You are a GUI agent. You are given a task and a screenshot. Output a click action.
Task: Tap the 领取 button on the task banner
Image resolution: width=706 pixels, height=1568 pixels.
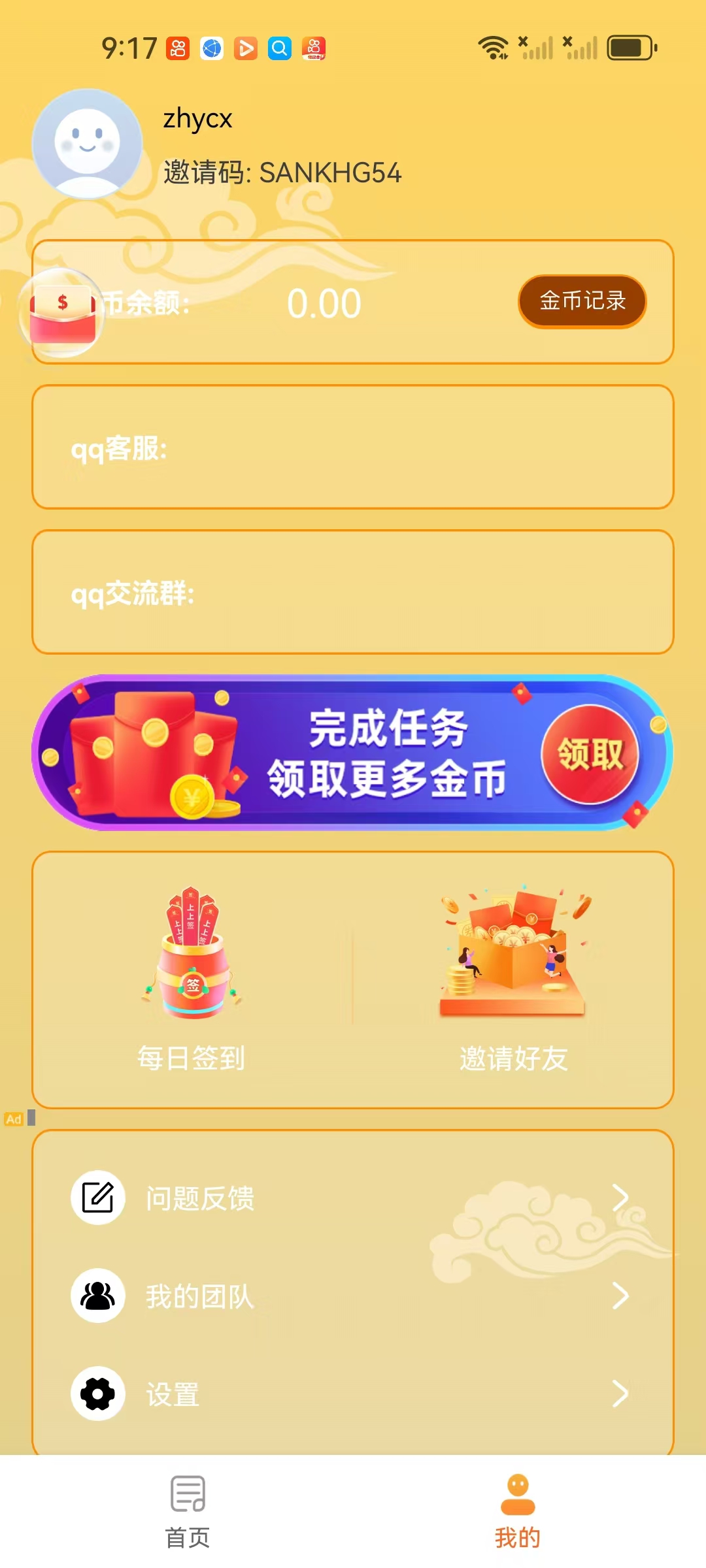590,754
